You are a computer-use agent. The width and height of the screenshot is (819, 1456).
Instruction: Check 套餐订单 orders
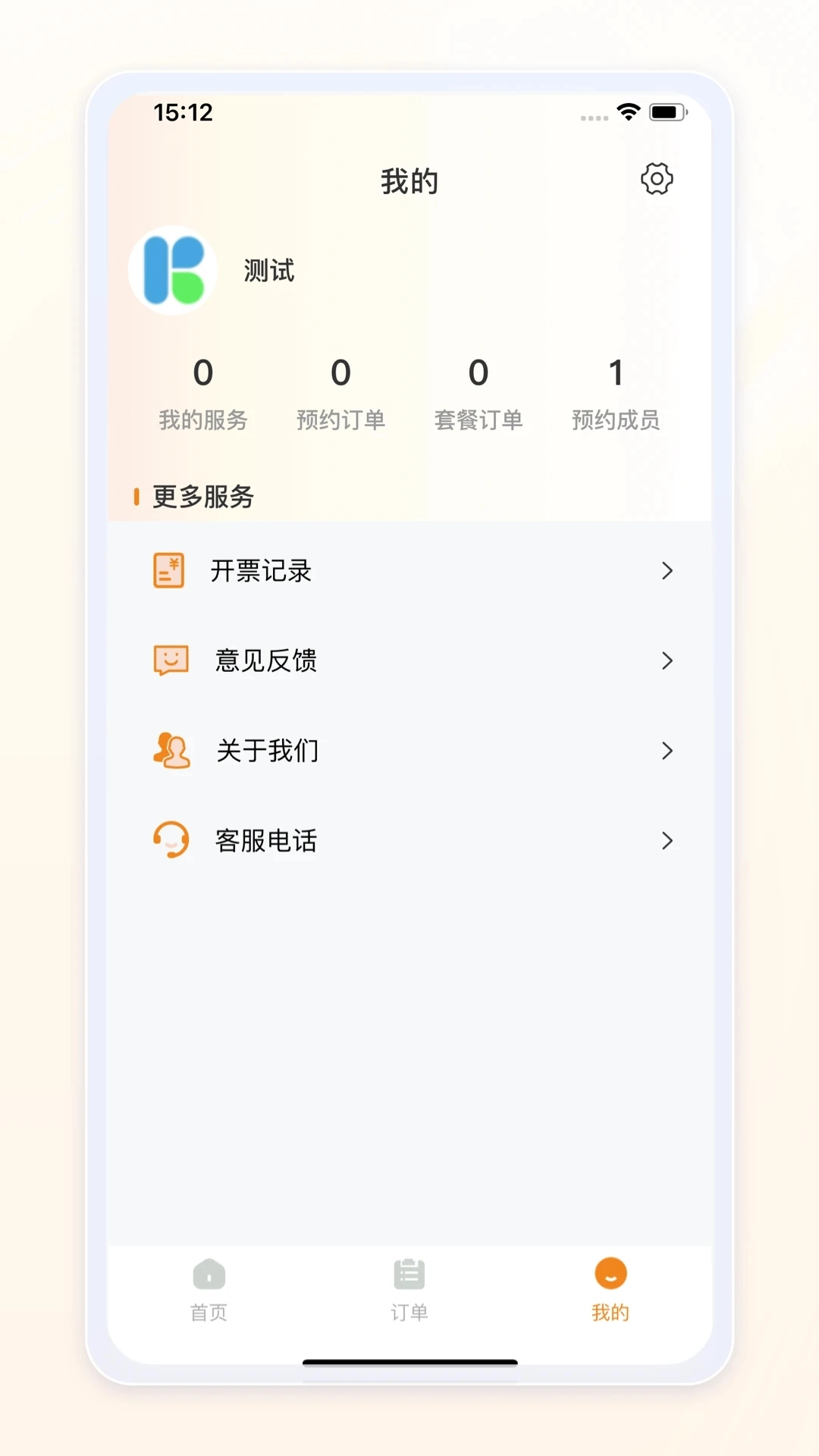[x=479, y=394]
